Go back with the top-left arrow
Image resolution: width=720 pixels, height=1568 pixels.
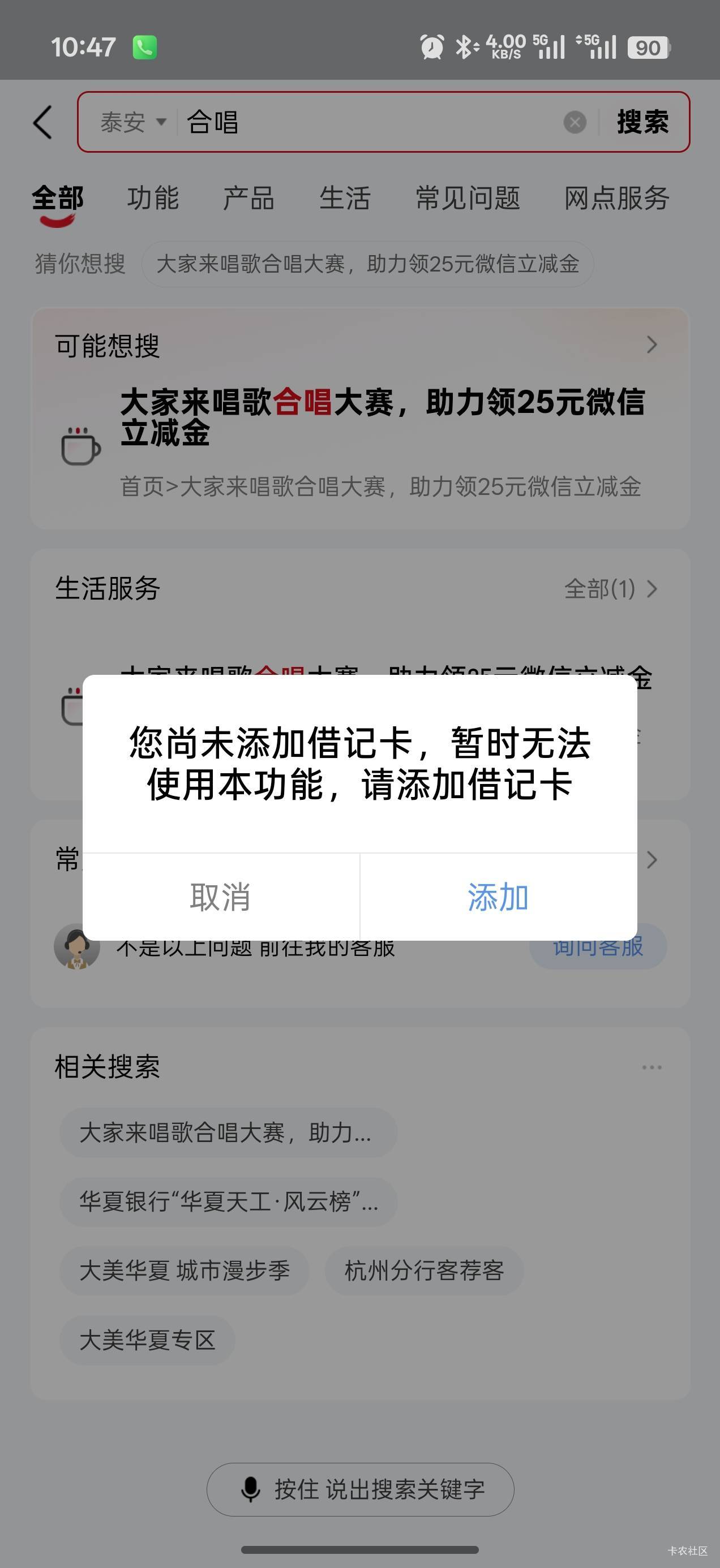[42, 122]
